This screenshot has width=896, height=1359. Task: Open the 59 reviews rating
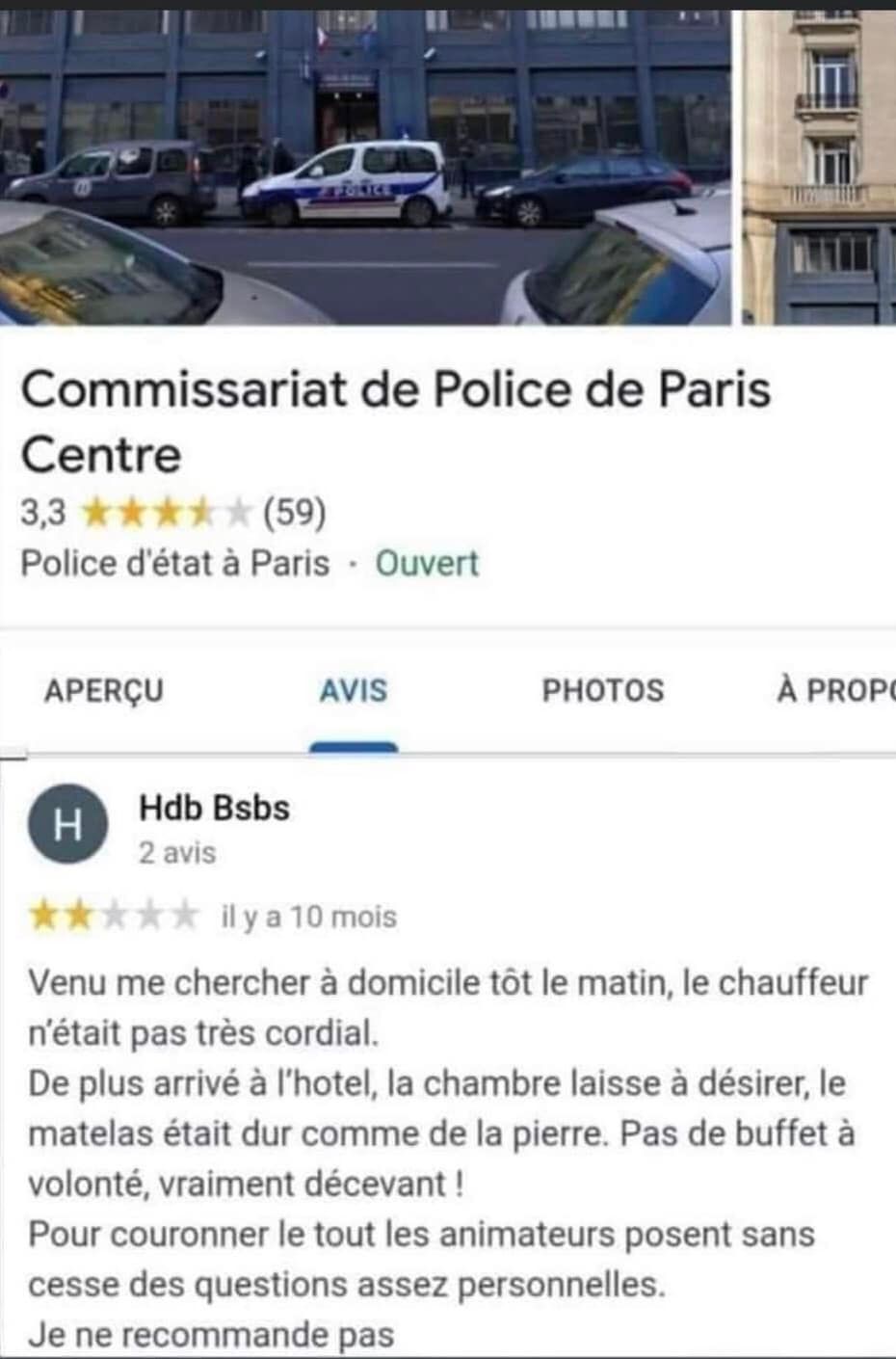295,512
